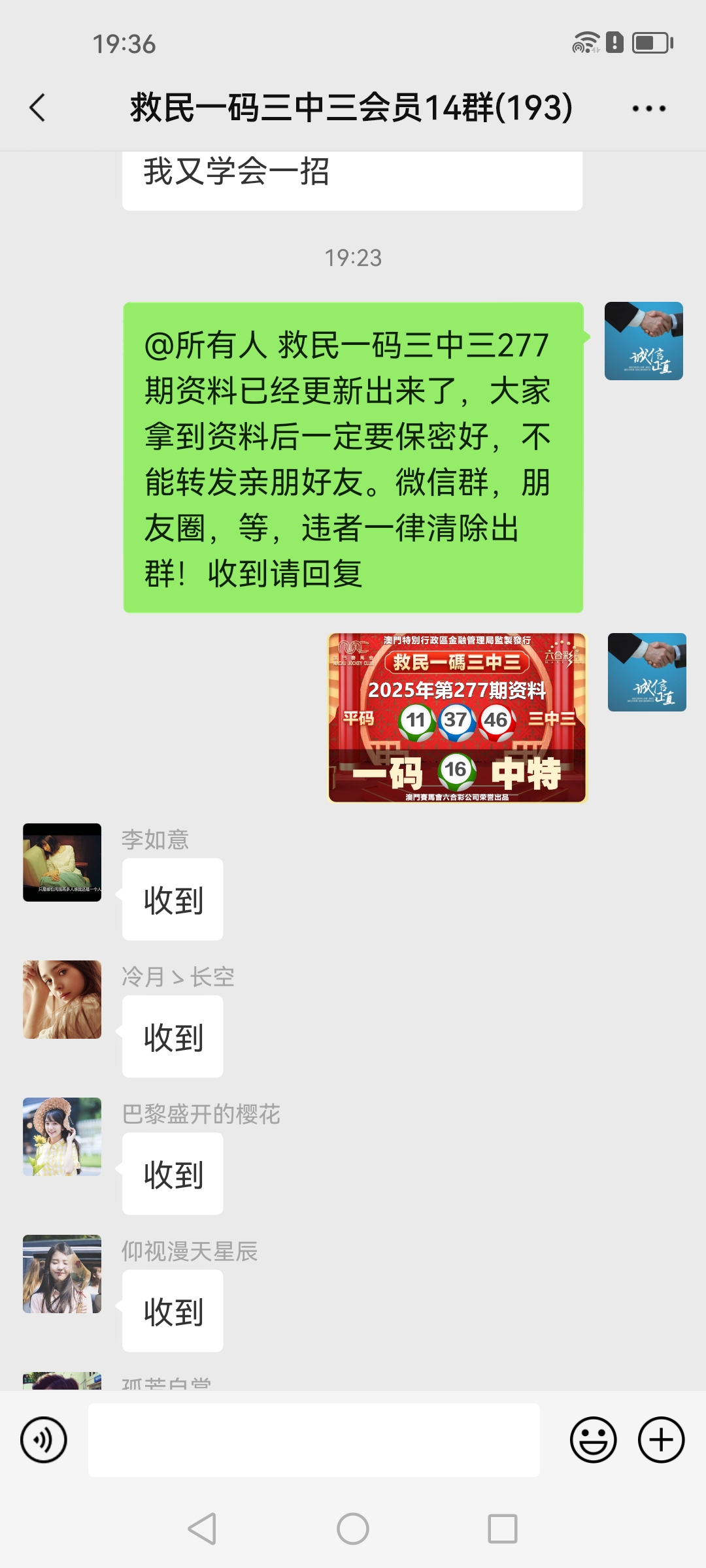The image size is (706, 1568).
Task: Go back from the group chat
Action: pyautogui.click(x=38, y=108)
